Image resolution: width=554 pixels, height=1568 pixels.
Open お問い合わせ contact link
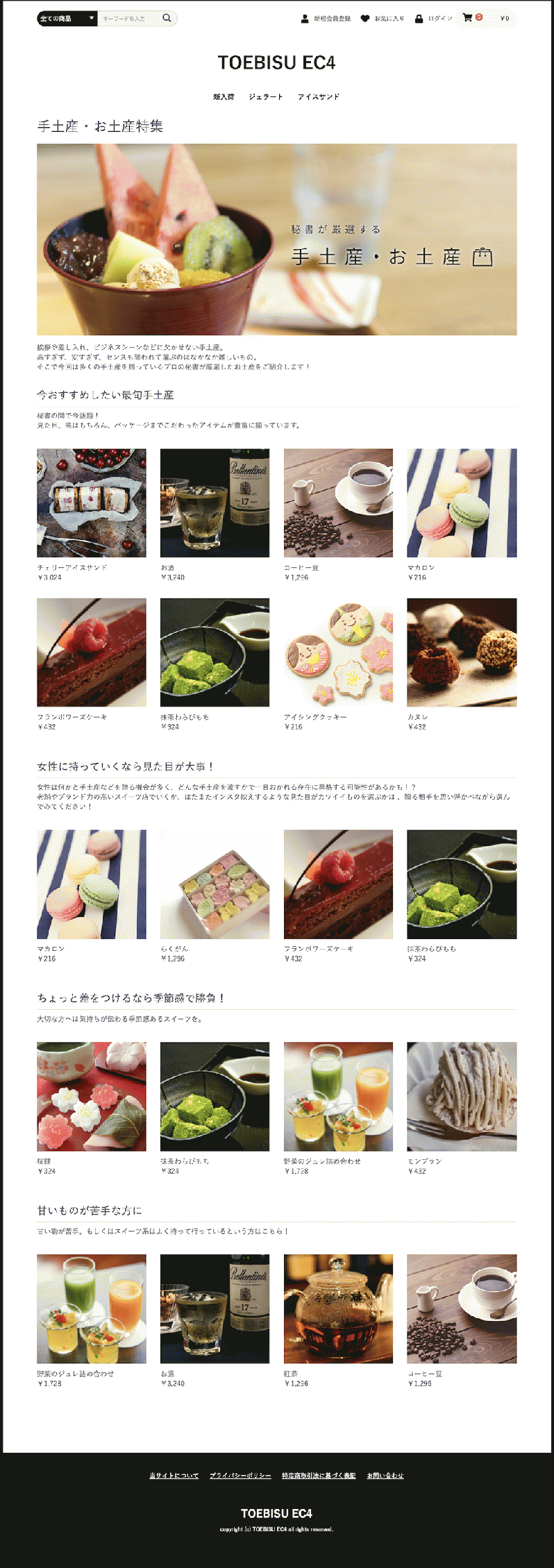click(x=385, y=1476)
